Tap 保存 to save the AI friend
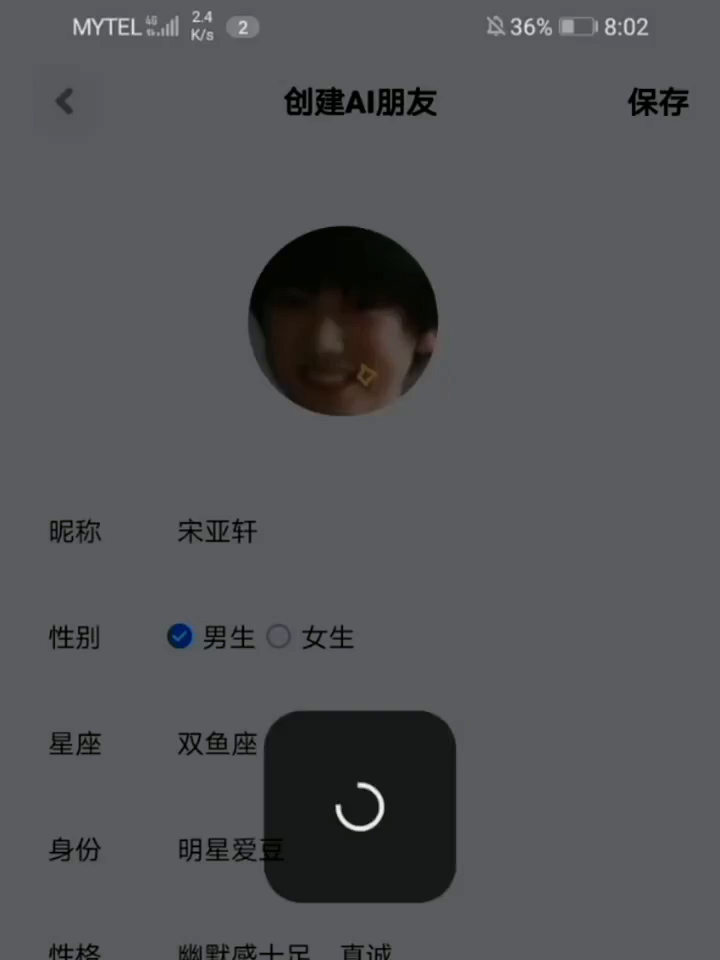Screen dimensions: 720x960 coord(657,102)
